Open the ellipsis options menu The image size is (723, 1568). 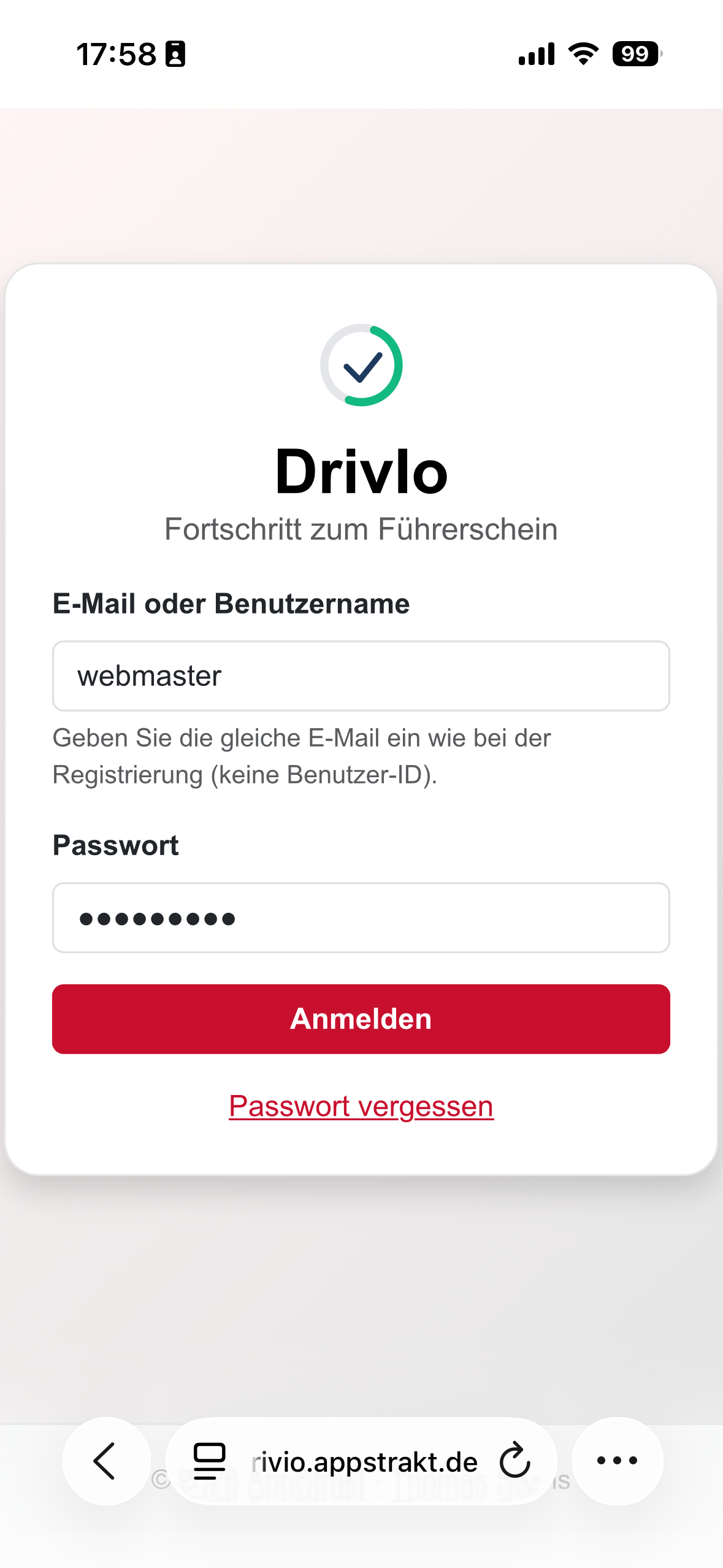coord(617,1461)
